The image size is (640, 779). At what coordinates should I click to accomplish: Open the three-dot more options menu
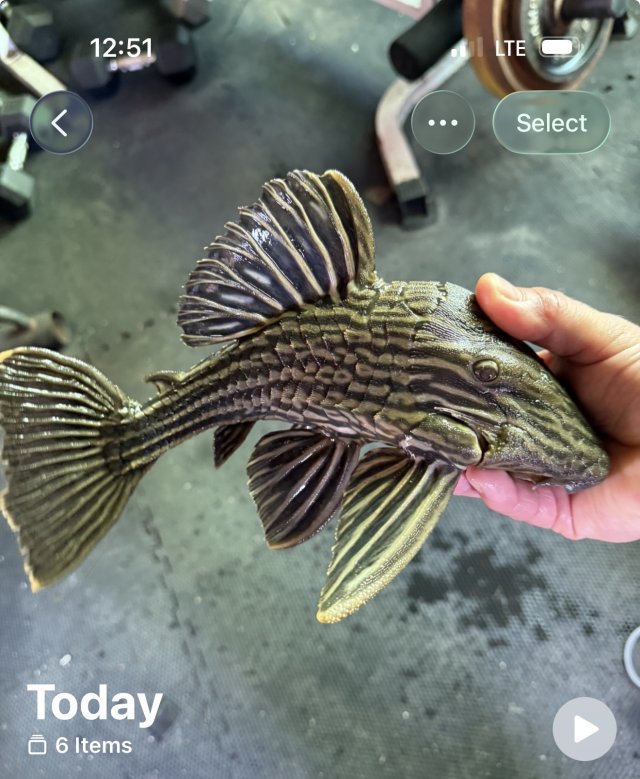coord(443,123)
